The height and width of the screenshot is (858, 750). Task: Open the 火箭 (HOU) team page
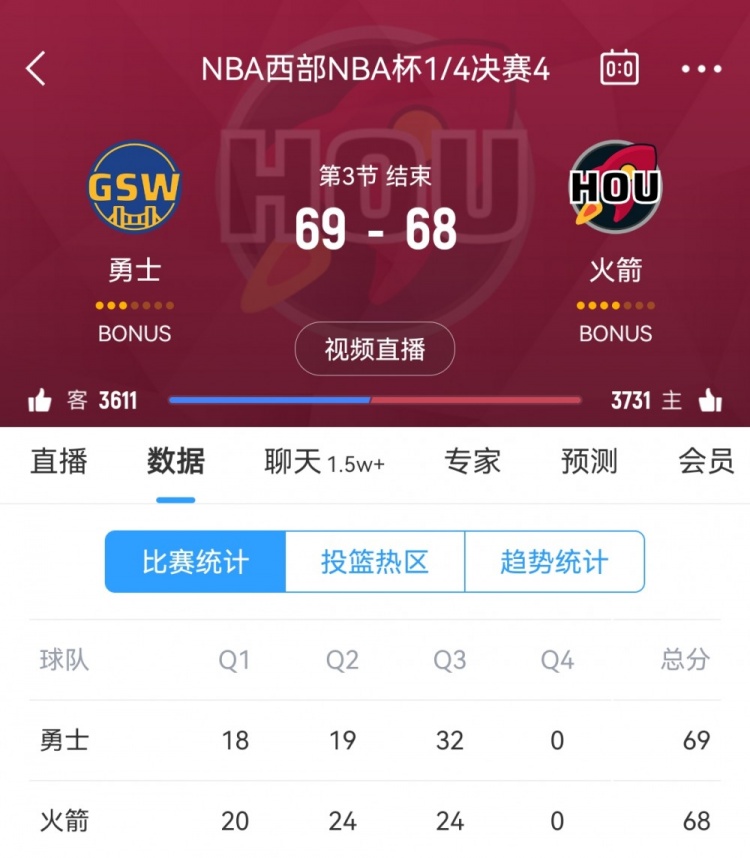point(615,188)
